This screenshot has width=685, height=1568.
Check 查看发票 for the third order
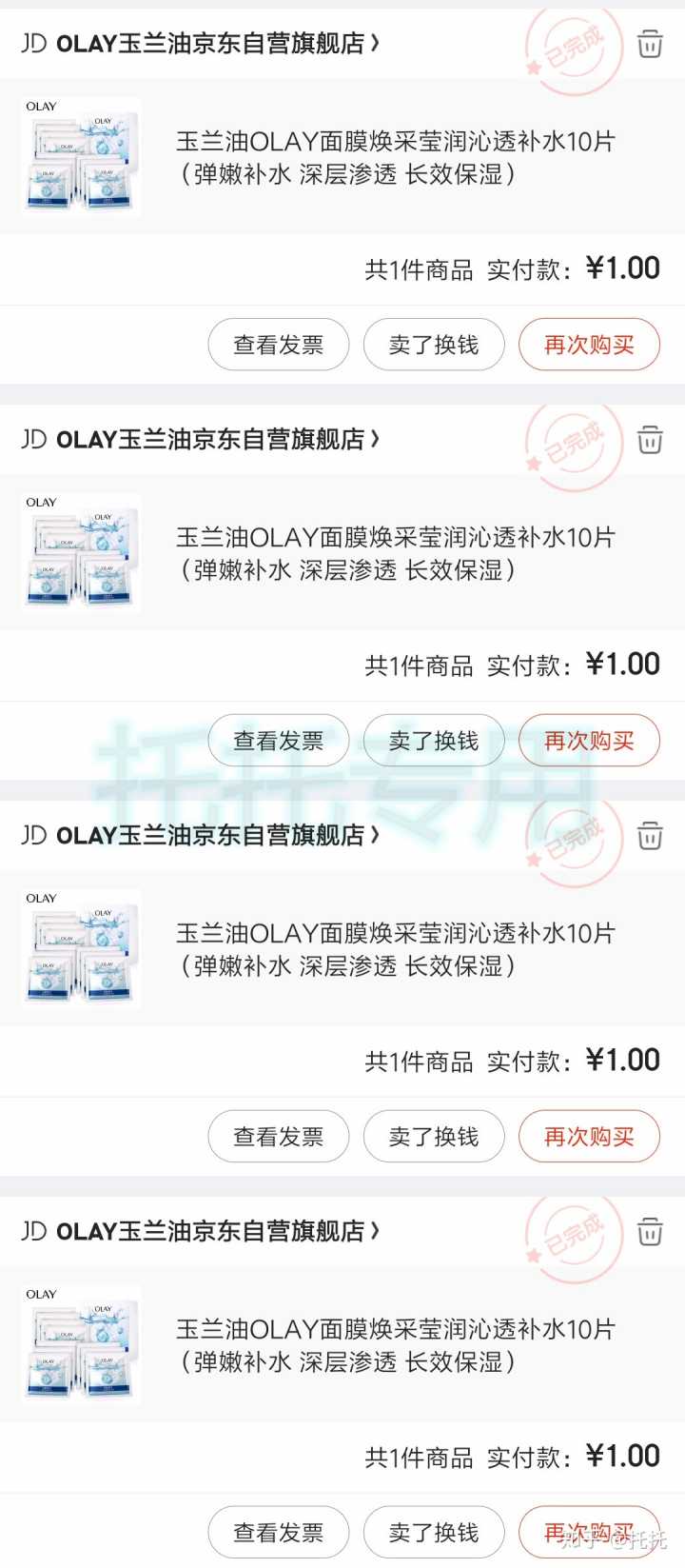[x=279, y=1137]
